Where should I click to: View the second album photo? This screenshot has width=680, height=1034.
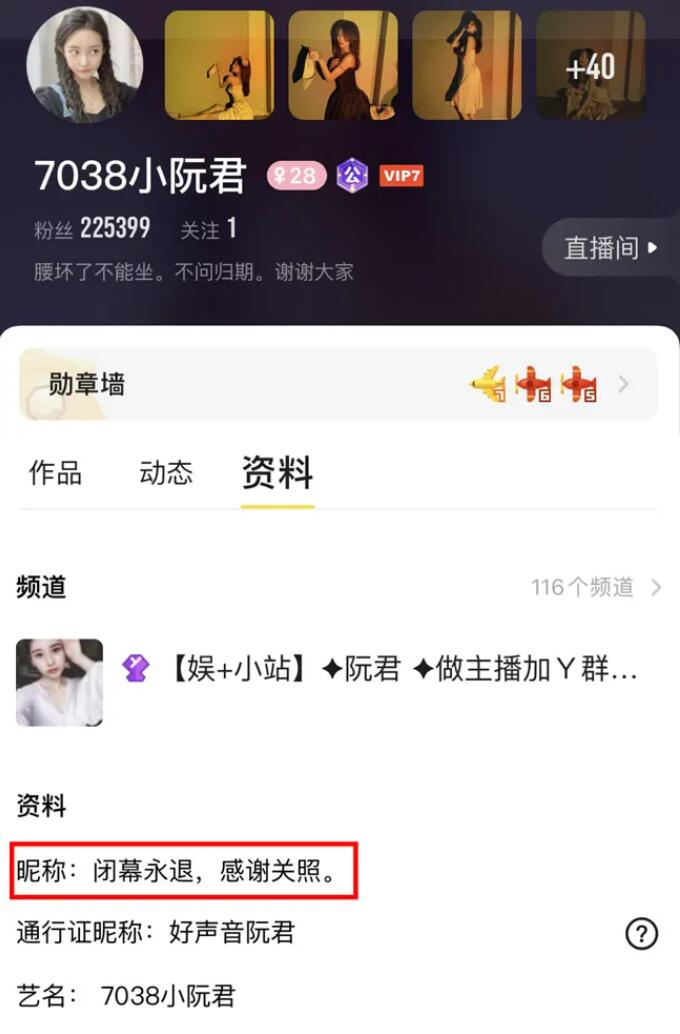point(343,66)
